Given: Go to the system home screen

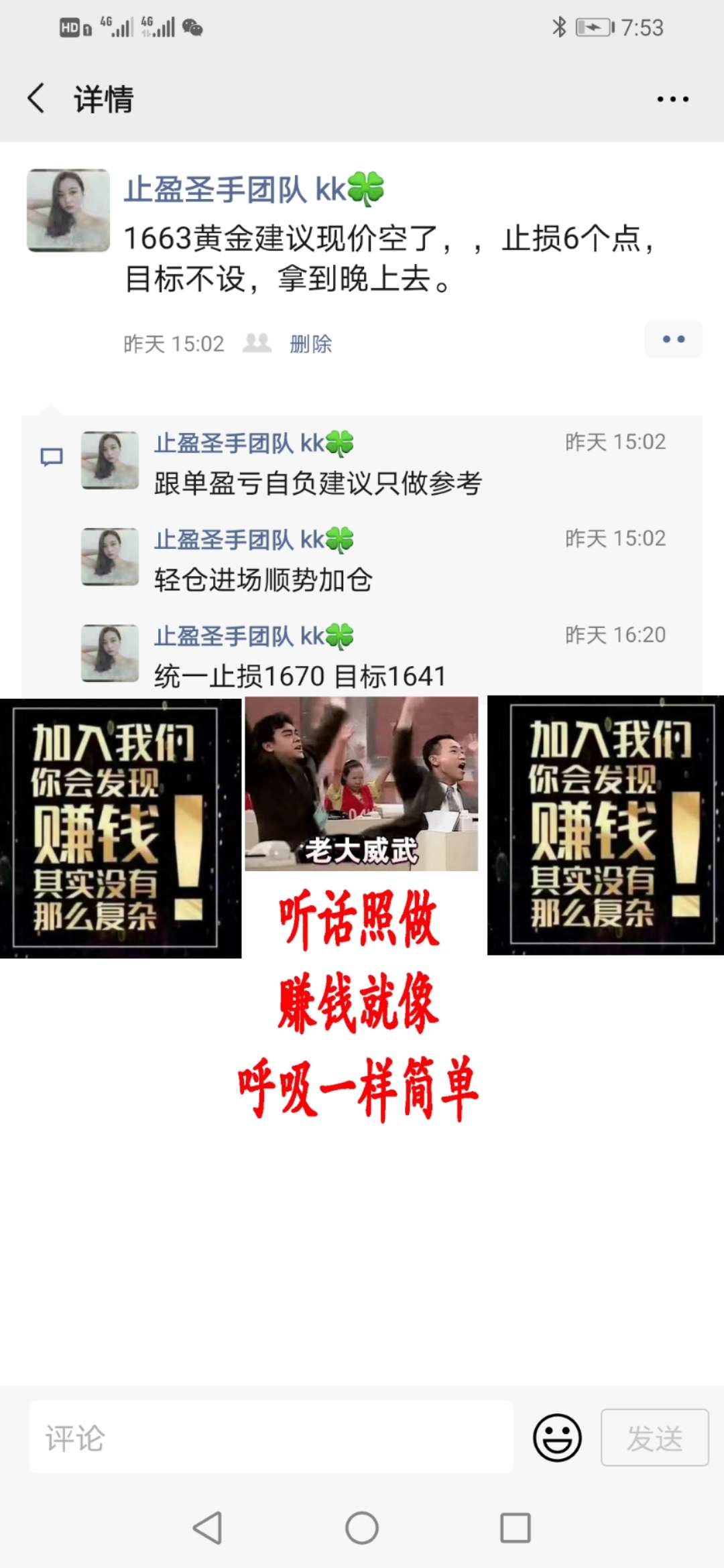Looking at the screenshot, I should (x=362, y=1528).
